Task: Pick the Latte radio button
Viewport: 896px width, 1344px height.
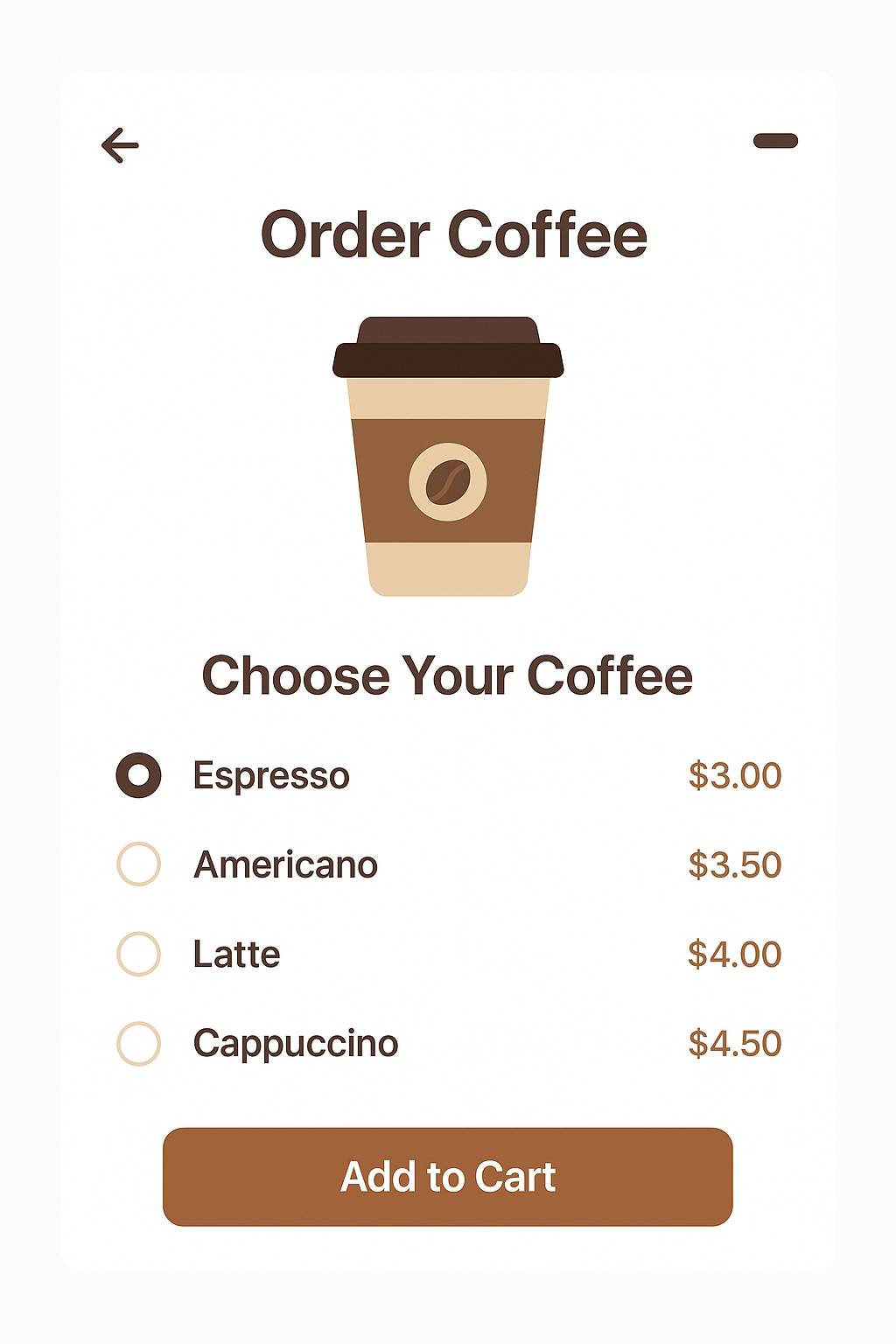Action: pyautogui.click(x=138, y=954)
